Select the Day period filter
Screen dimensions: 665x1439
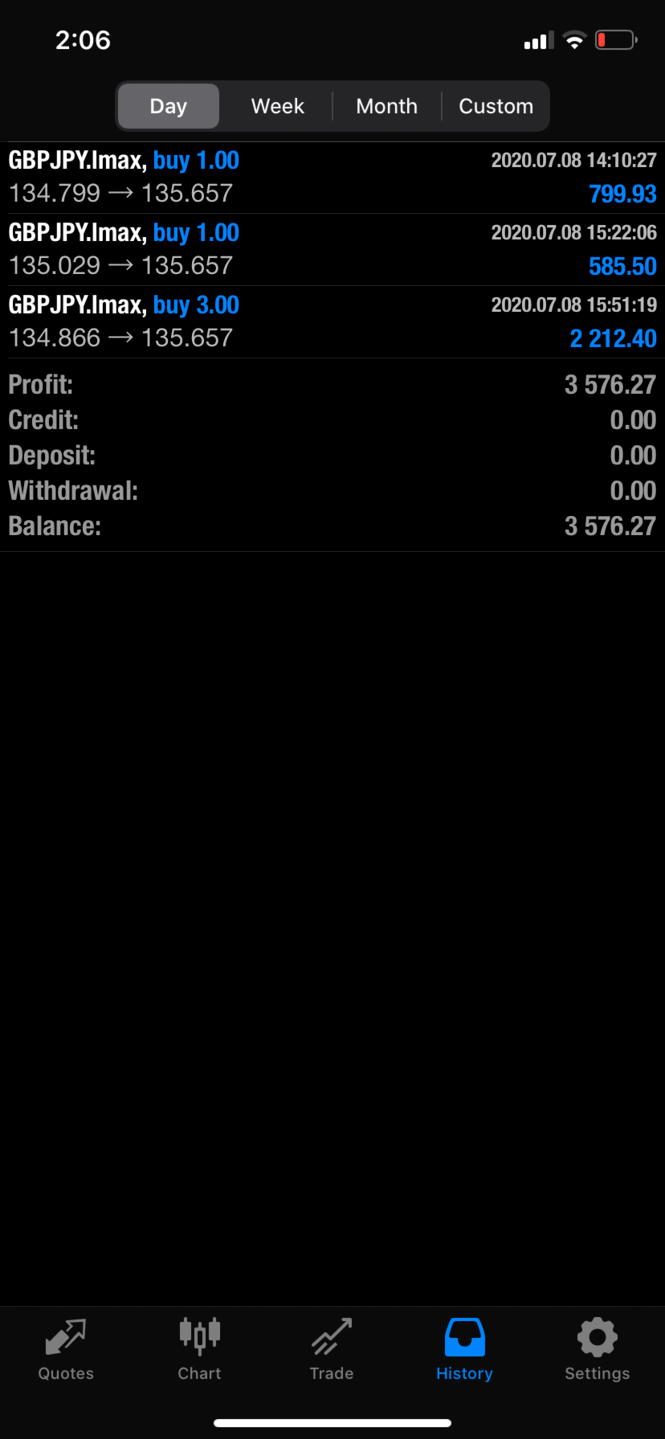click(x=168, y=106)
